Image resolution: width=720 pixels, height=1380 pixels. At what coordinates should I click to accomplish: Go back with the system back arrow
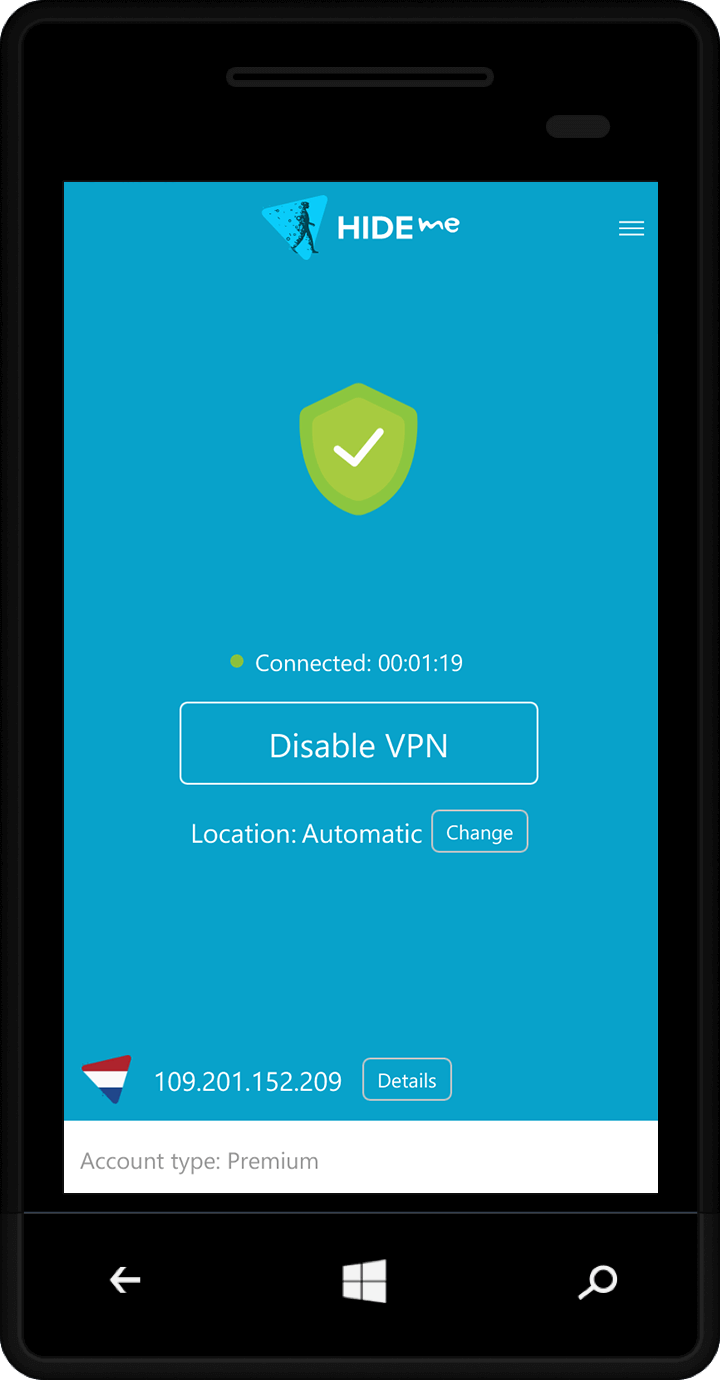pos(125,1279)
